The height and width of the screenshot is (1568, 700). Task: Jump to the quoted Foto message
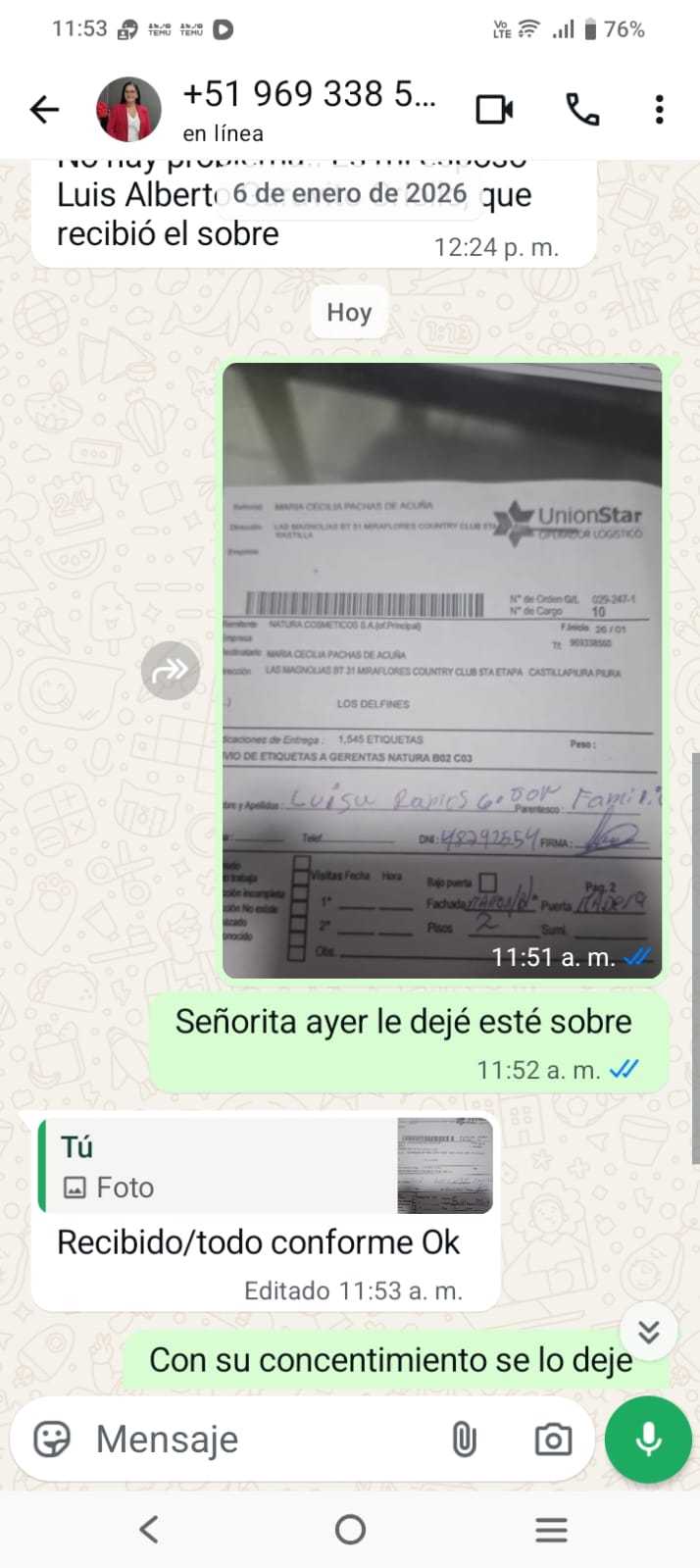265,1166
